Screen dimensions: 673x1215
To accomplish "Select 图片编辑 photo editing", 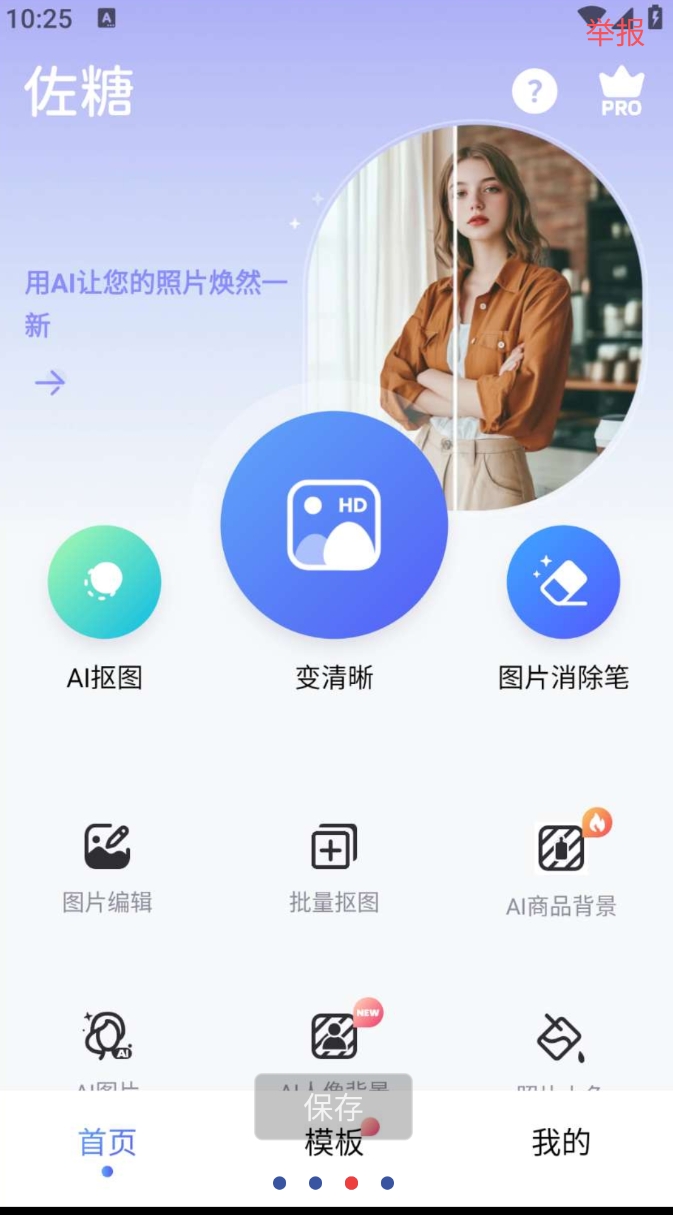I will click(x=107, y=848).
